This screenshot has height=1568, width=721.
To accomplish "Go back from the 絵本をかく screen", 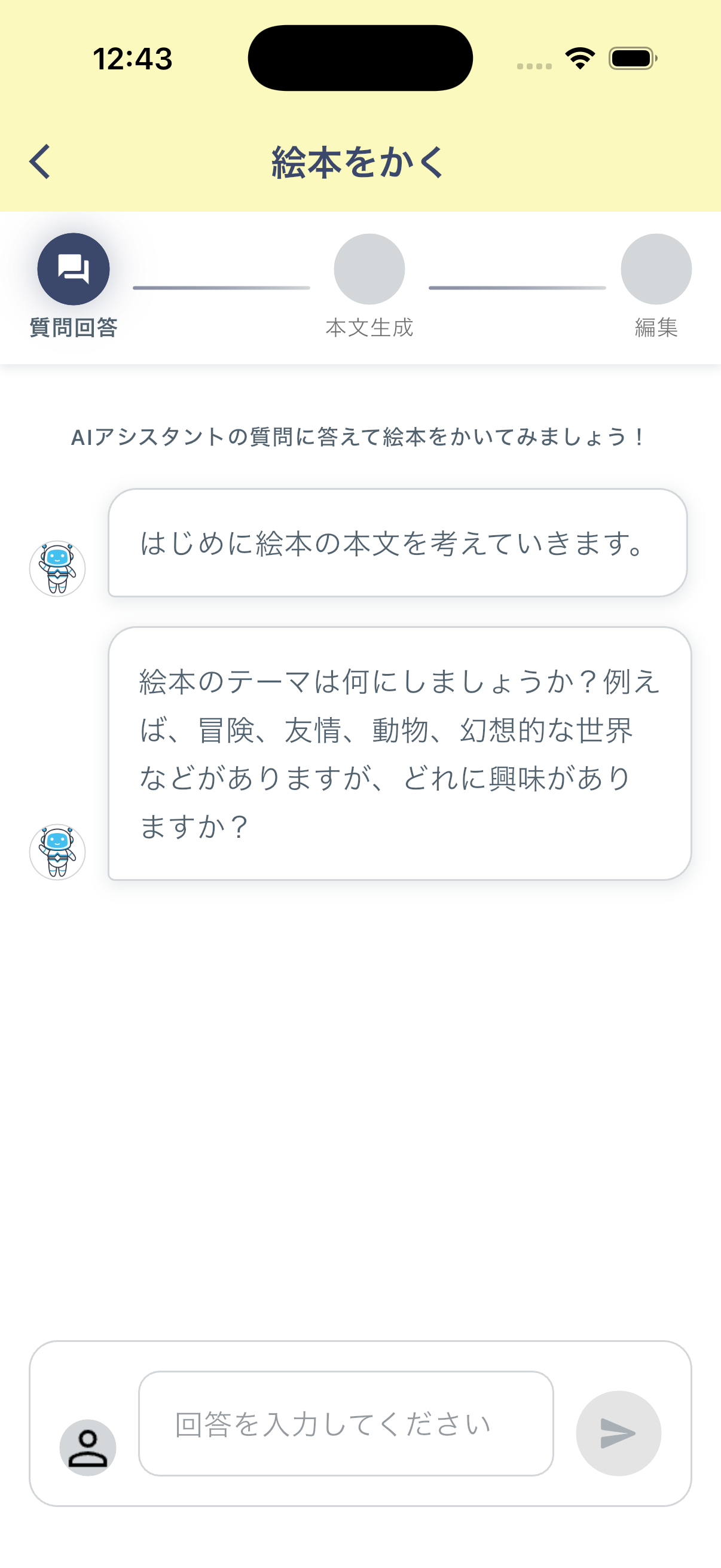I will [40, 162].
